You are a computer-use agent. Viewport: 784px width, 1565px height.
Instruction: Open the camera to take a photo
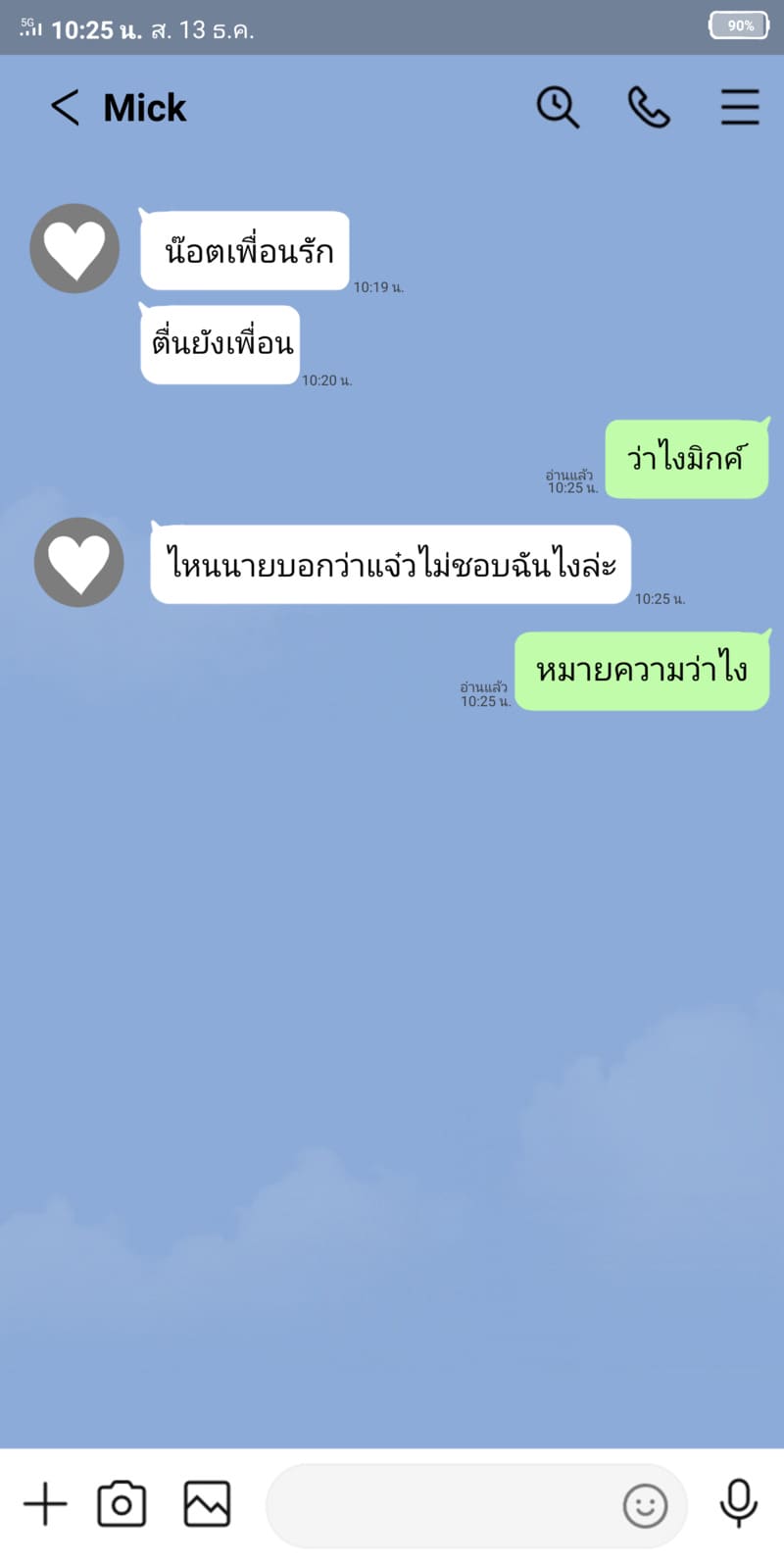(x=120, y=1503)
